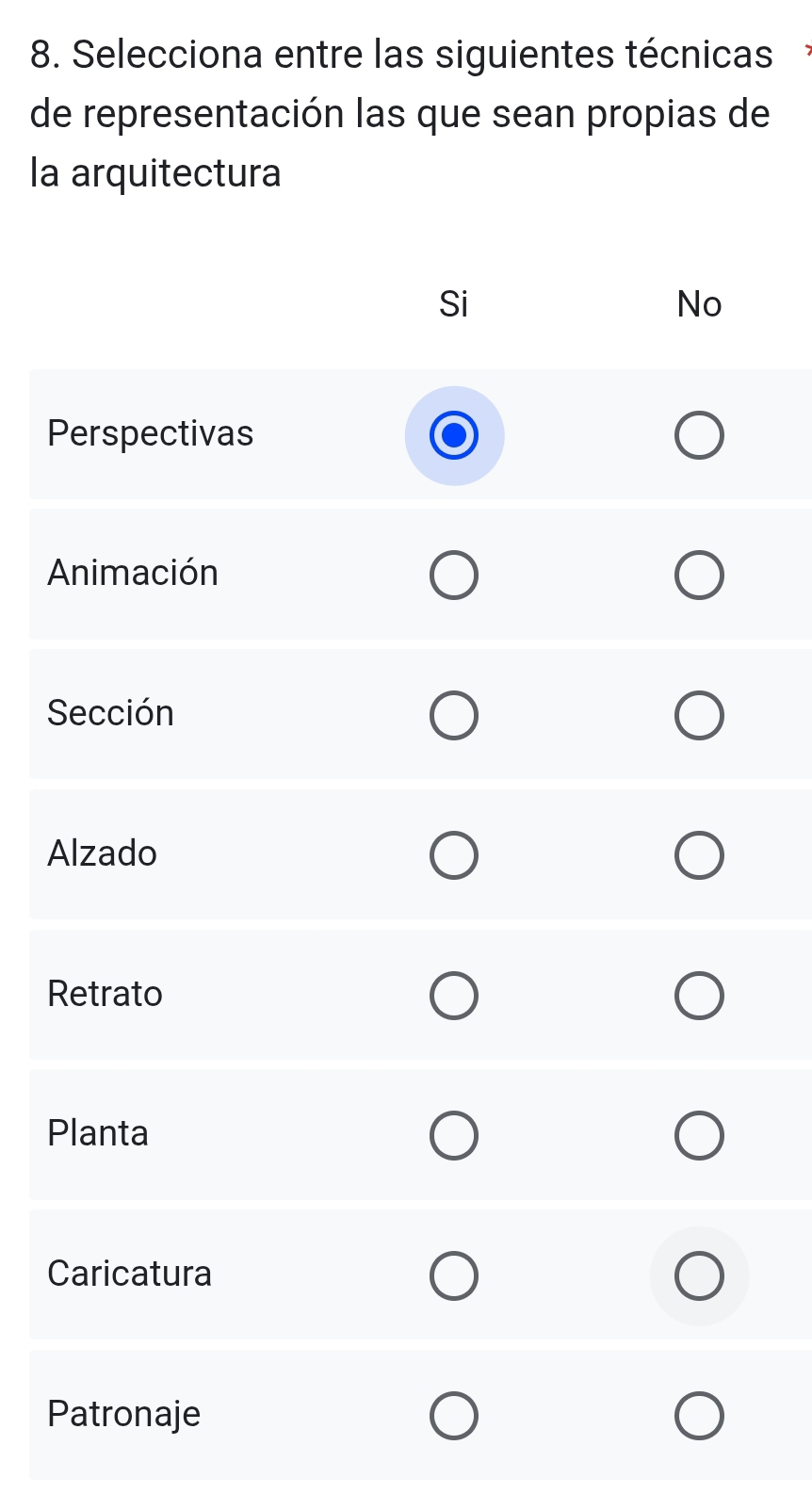Screen dimensions: 812x1510
Task: Select Si for Perspectivas
Action: 454,435
